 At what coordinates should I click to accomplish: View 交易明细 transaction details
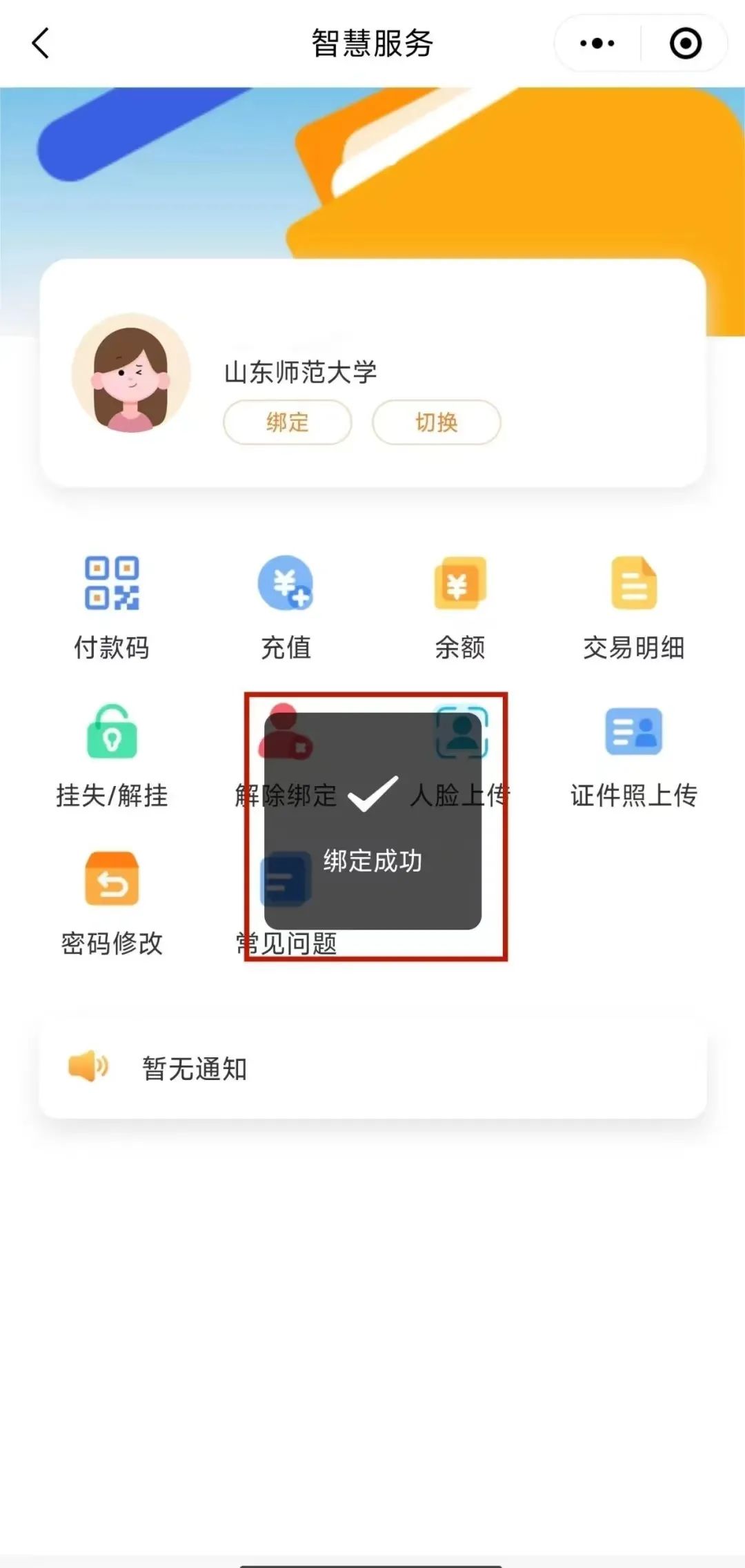[633, 607]
